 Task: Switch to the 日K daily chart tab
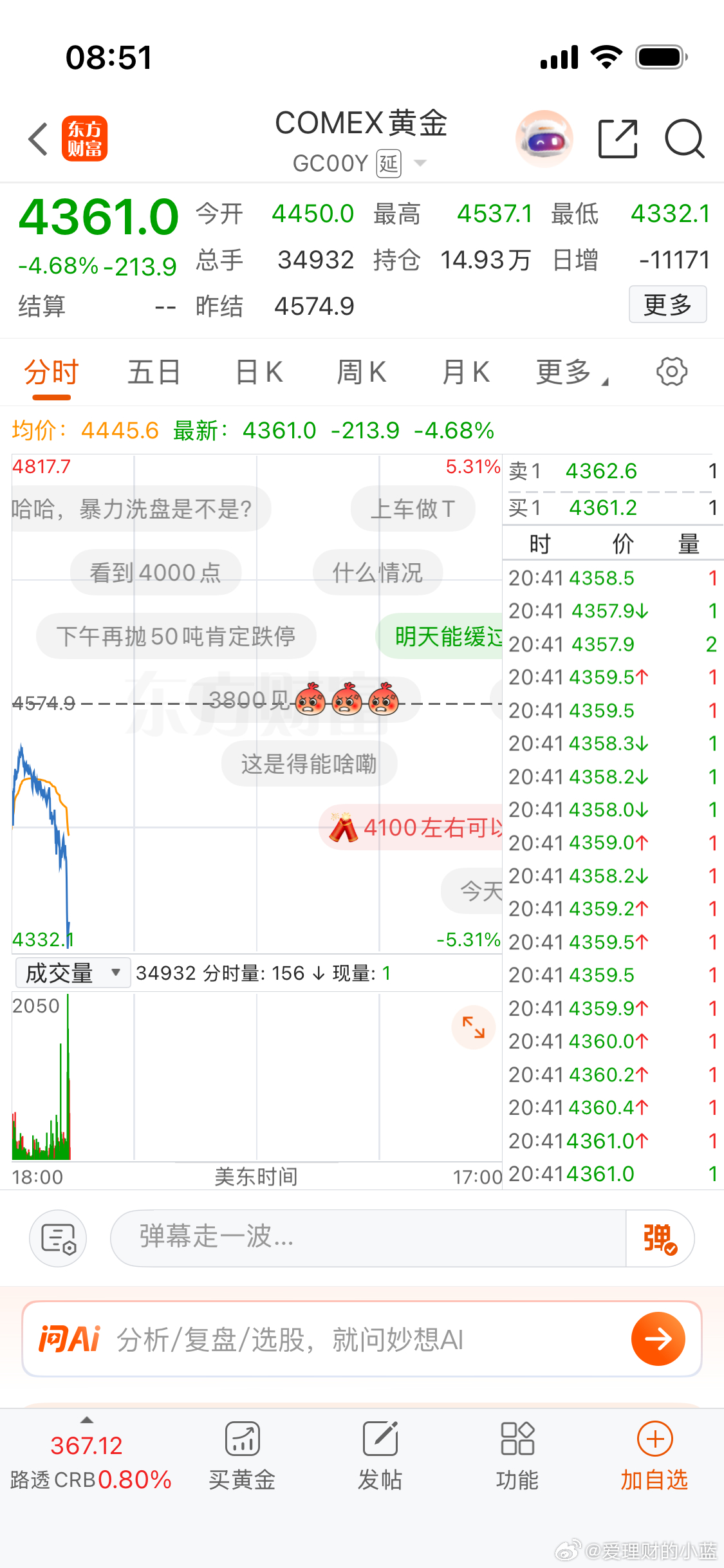point(257,371)
